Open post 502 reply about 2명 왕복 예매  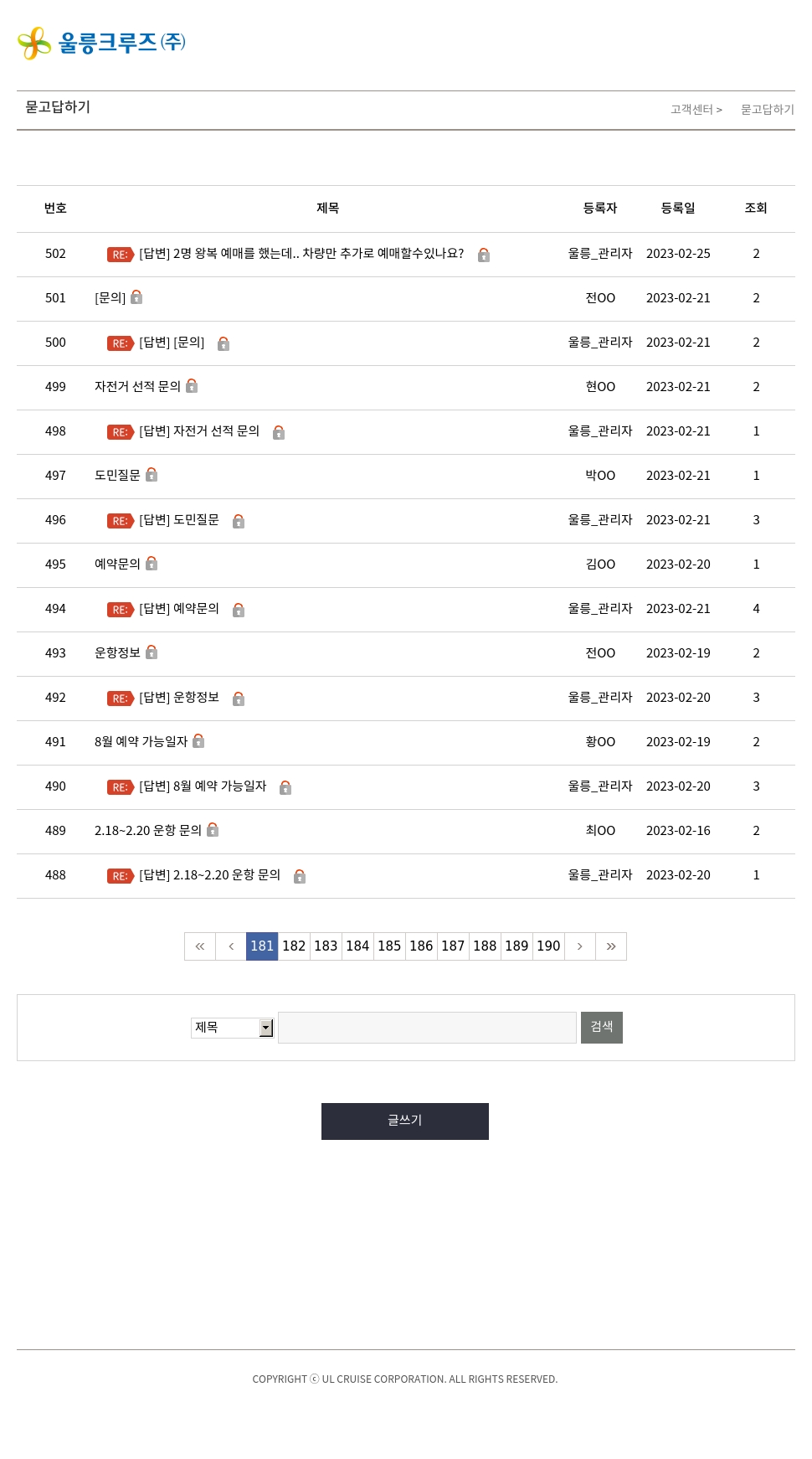pyautogui.click(x=301, y=254)
